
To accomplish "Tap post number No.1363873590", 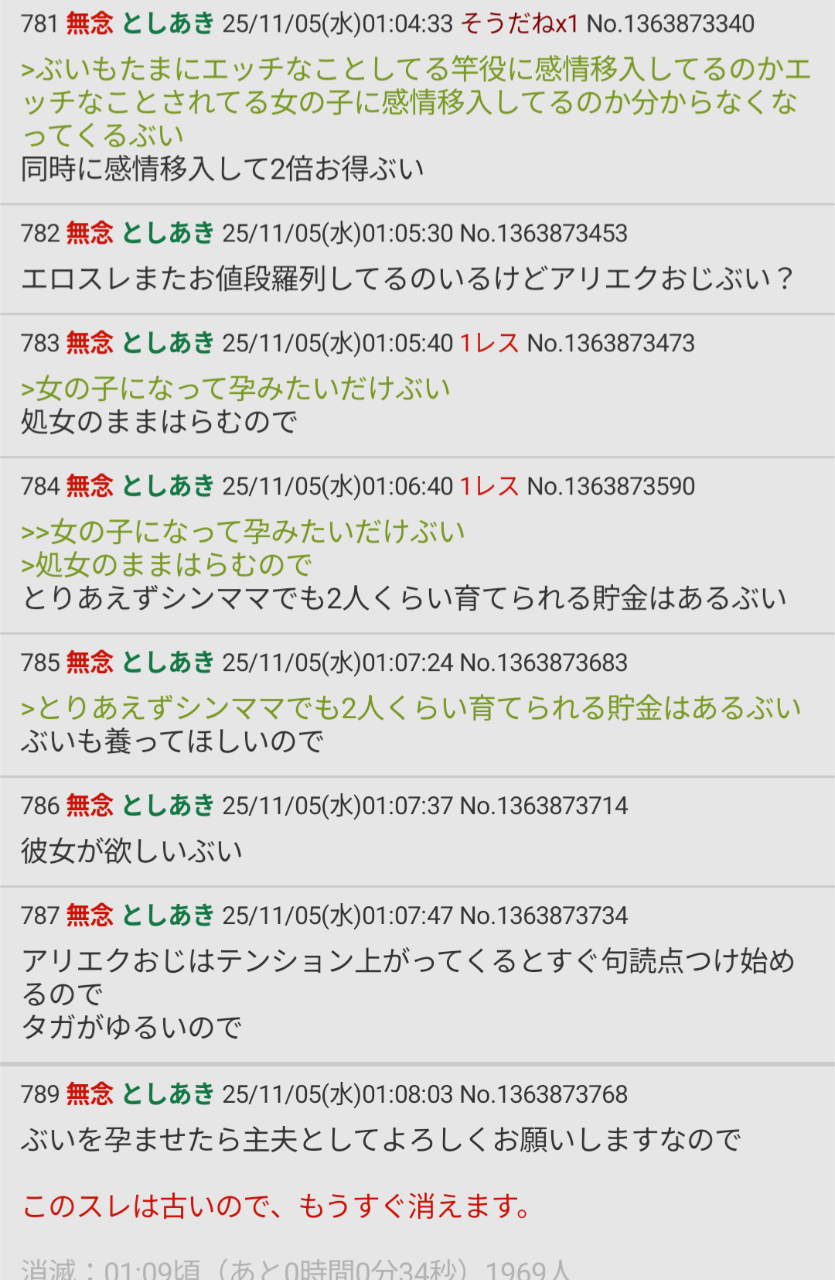I will [x=610, y=486].
